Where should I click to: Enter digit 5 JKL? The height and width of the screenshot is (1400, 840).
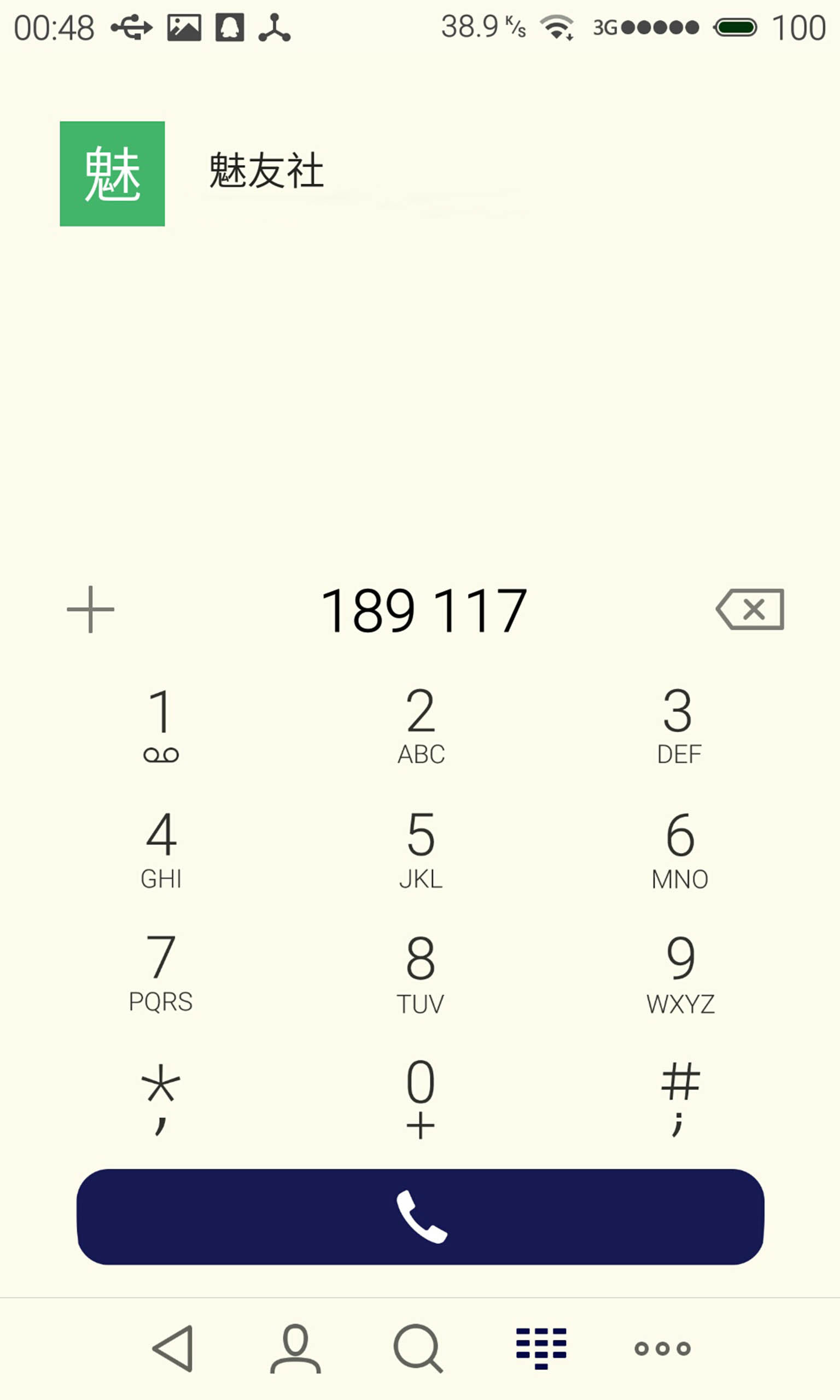pyautogui.click(x=421, y=850)
